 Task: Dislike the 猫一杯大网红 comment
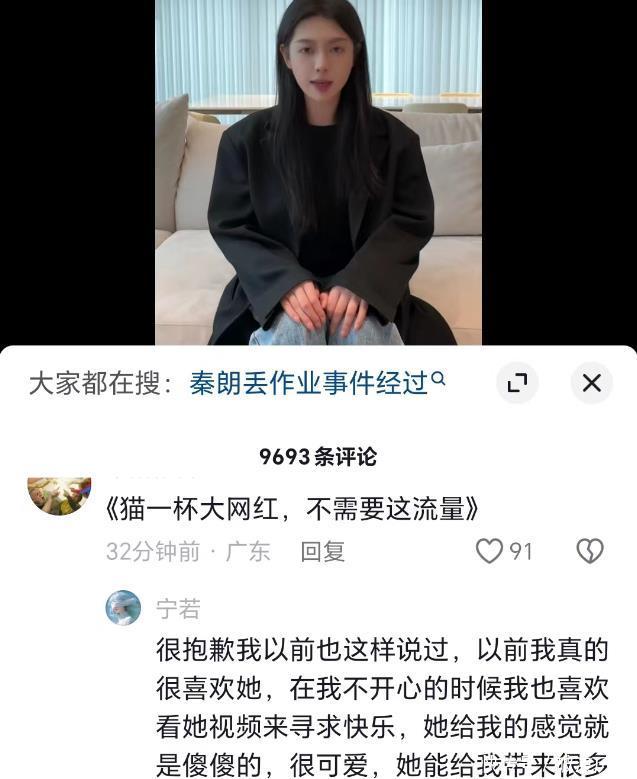589,551
